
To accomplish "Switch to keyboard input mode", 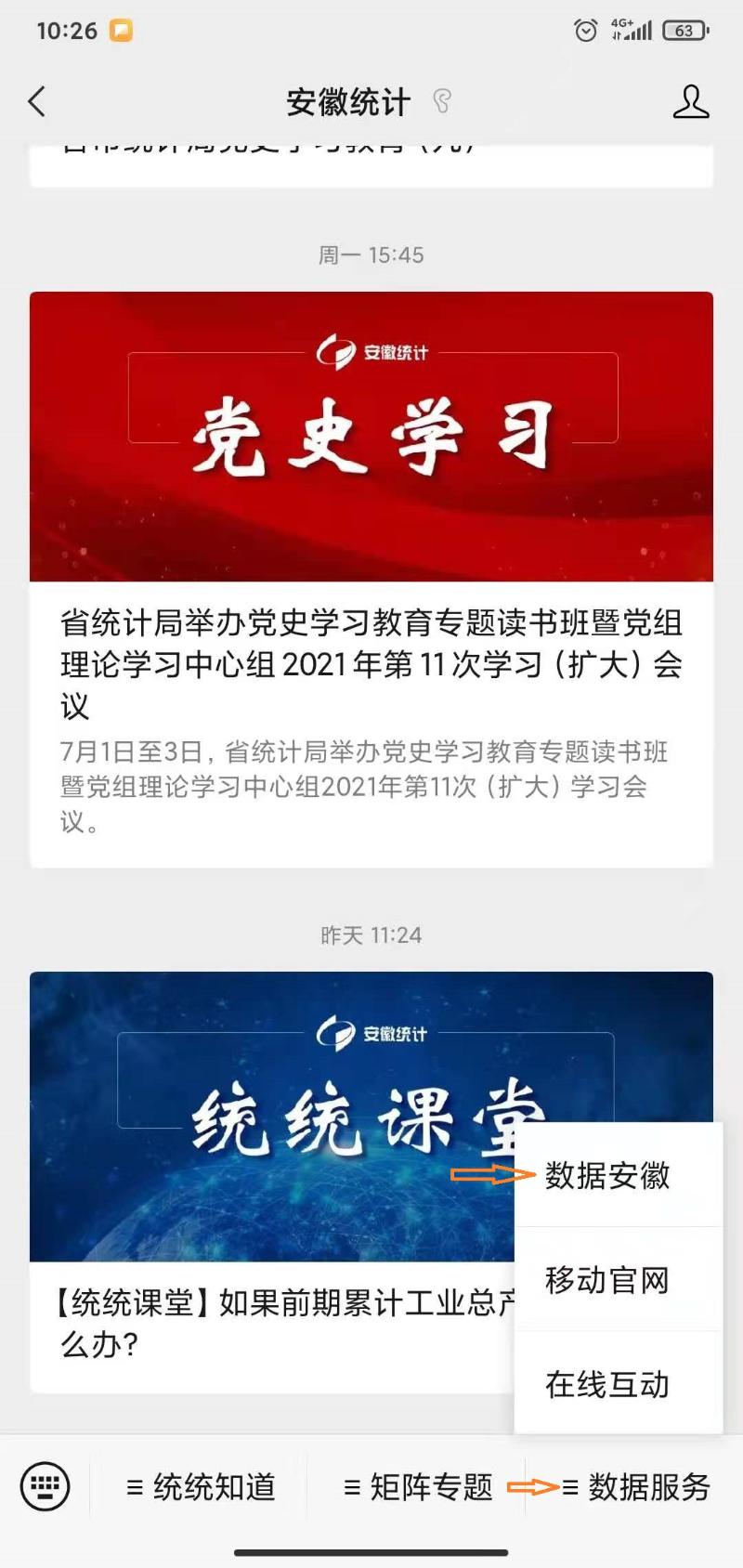I will click(45, 1486).
